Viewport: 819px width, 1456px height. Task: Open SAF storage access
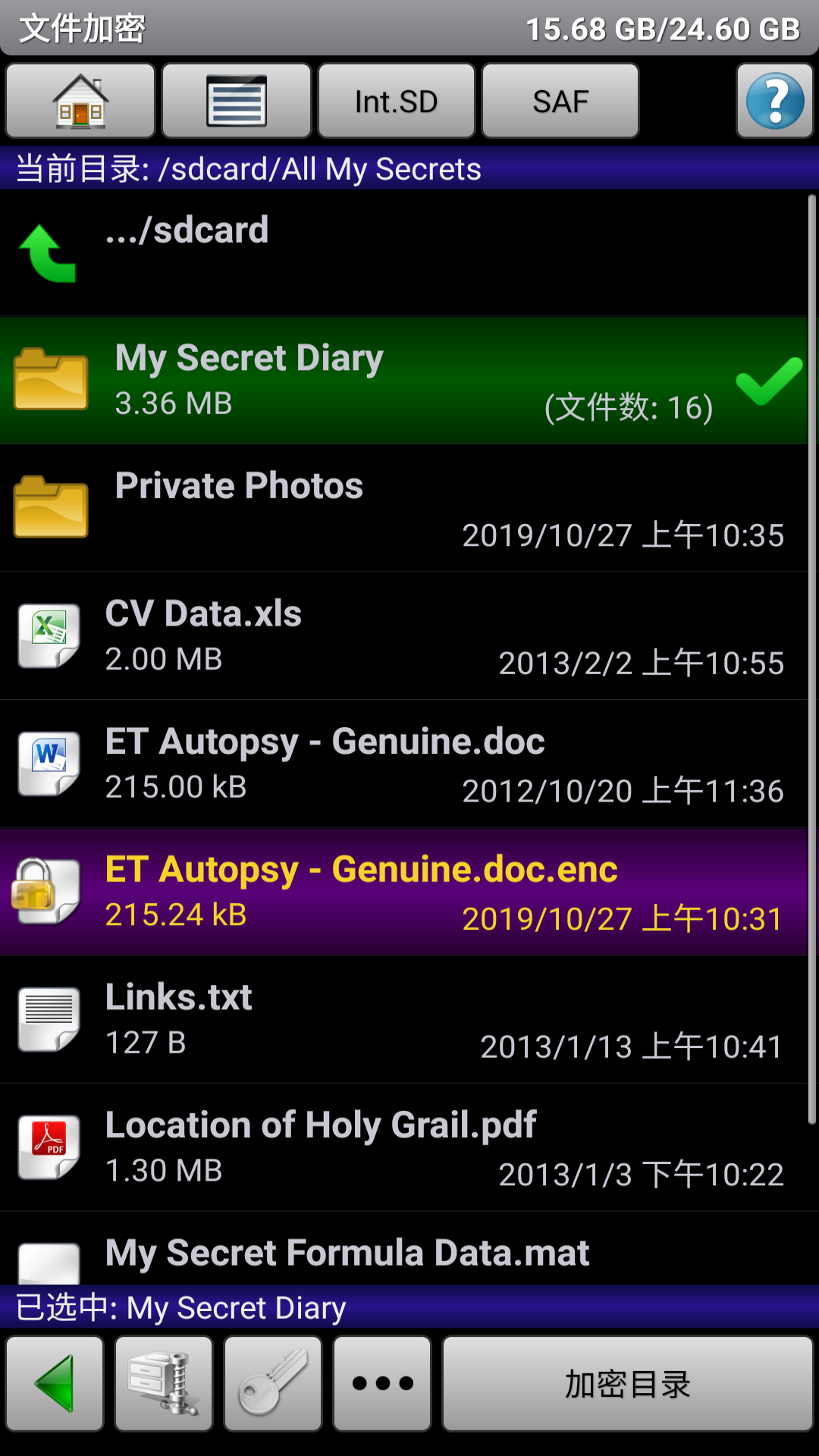pos(560,101)
